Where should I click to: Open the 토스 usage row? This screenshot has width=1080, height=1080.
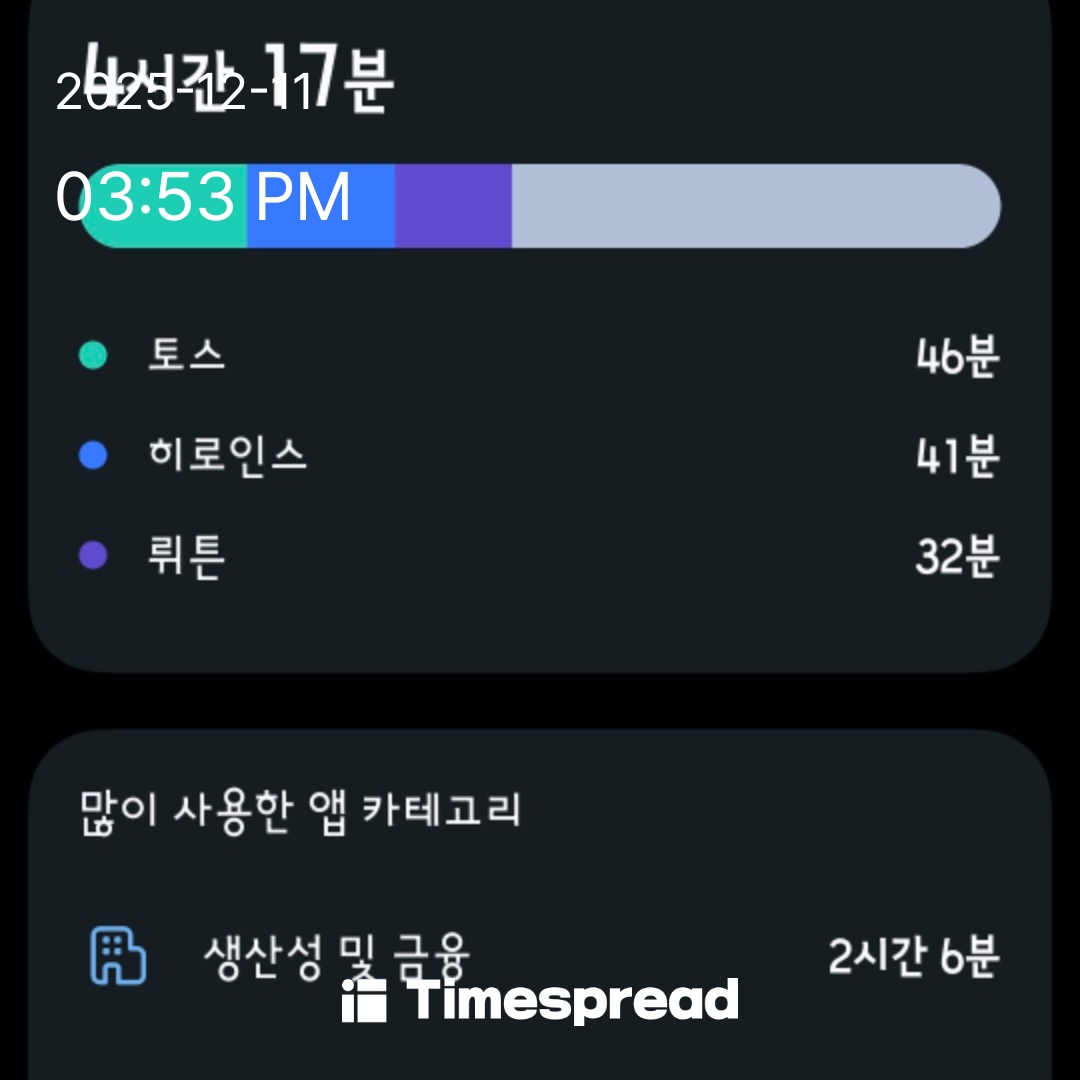click(x=539, y=356)
